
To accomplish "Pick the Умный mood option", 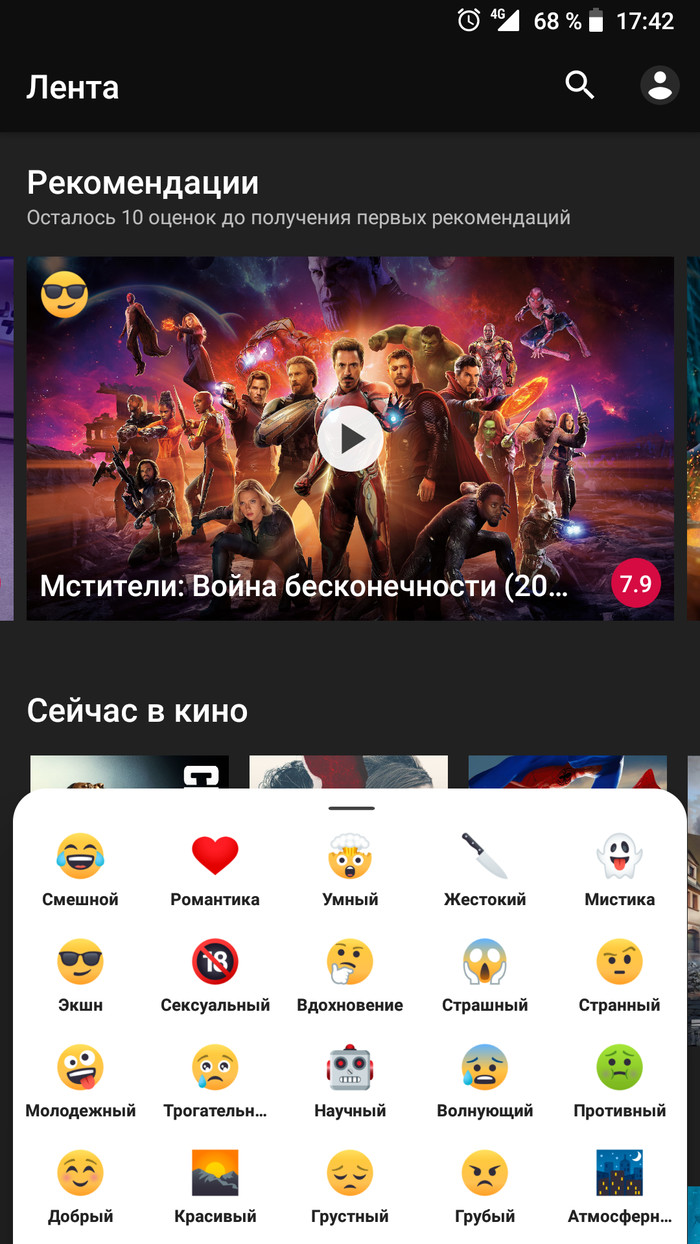I will coord(350,868).
